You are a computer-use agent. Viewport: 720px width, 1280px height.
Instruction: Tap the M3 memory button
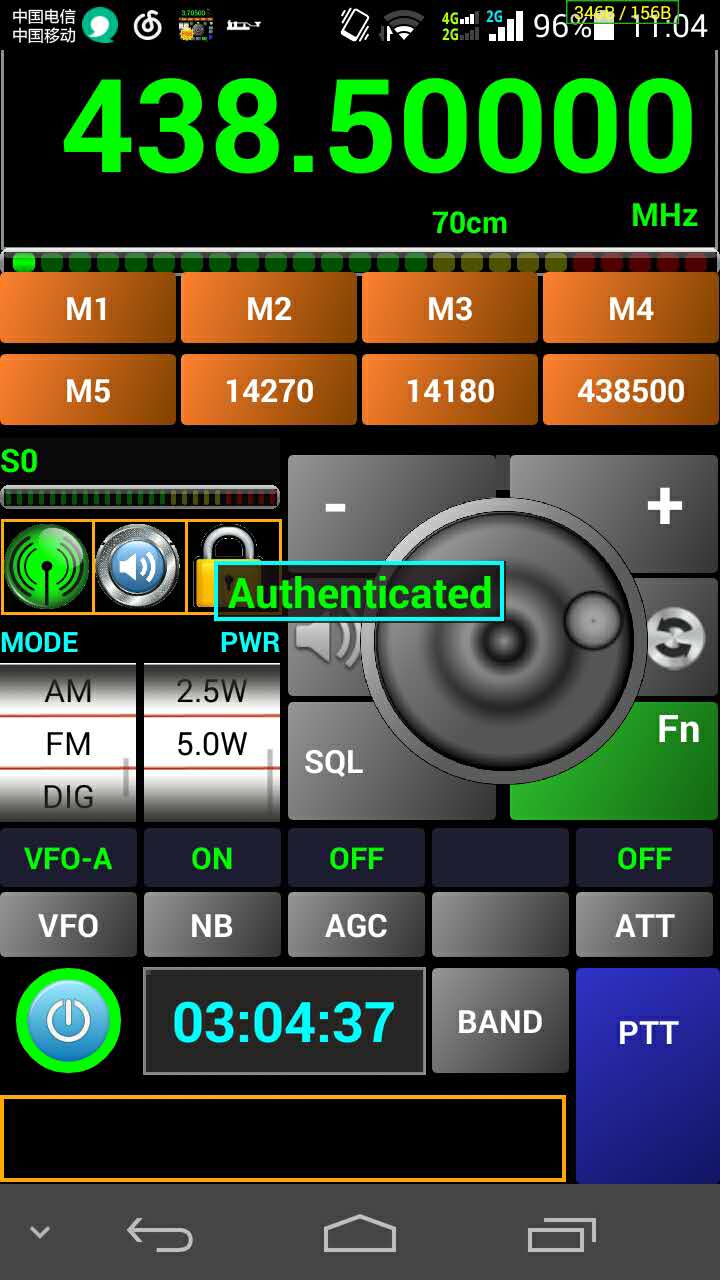point(450,309)
